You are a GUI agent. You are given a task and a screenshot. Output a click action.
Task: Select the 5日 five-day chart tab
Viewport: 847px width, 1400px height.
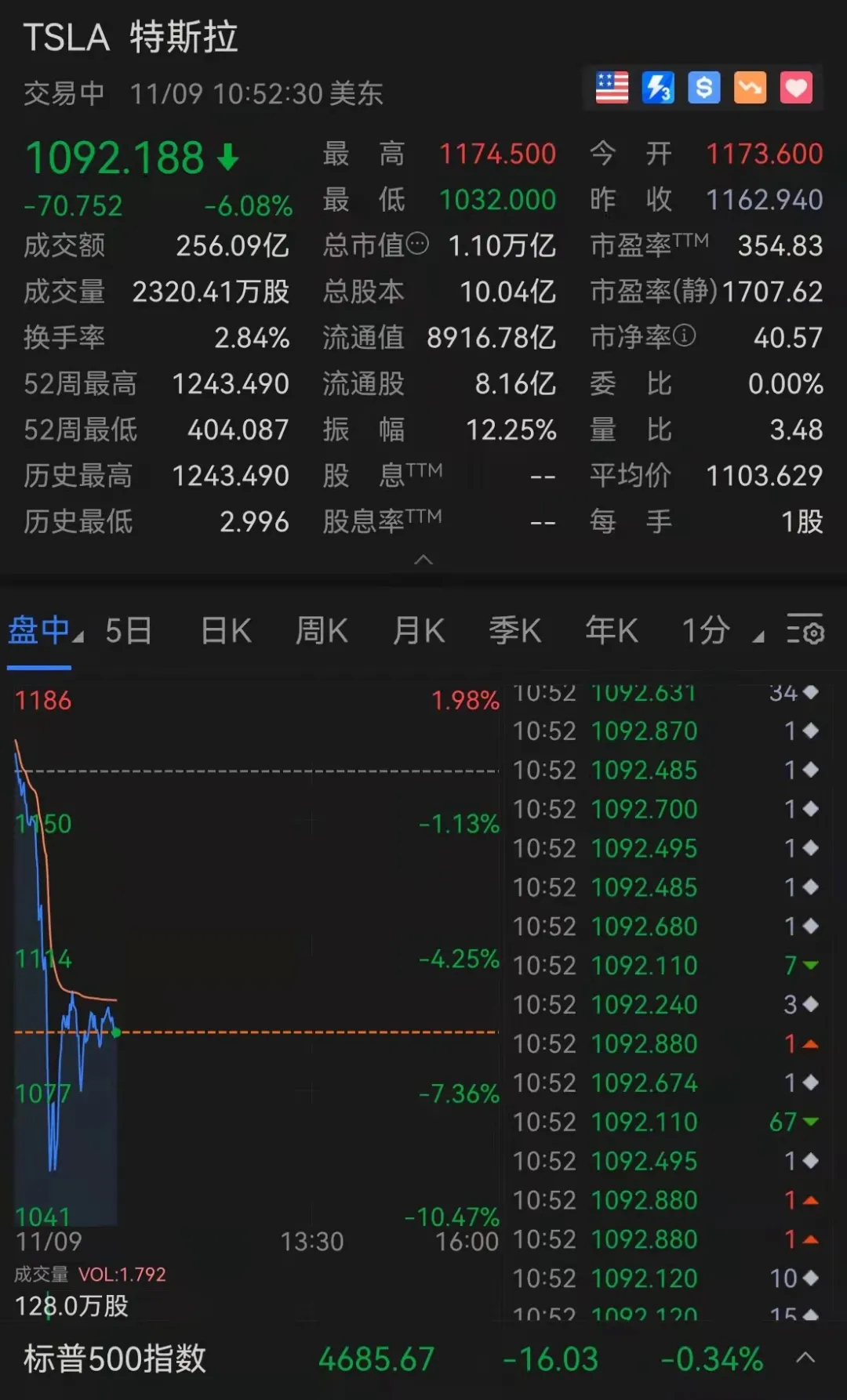click(129, 631)
